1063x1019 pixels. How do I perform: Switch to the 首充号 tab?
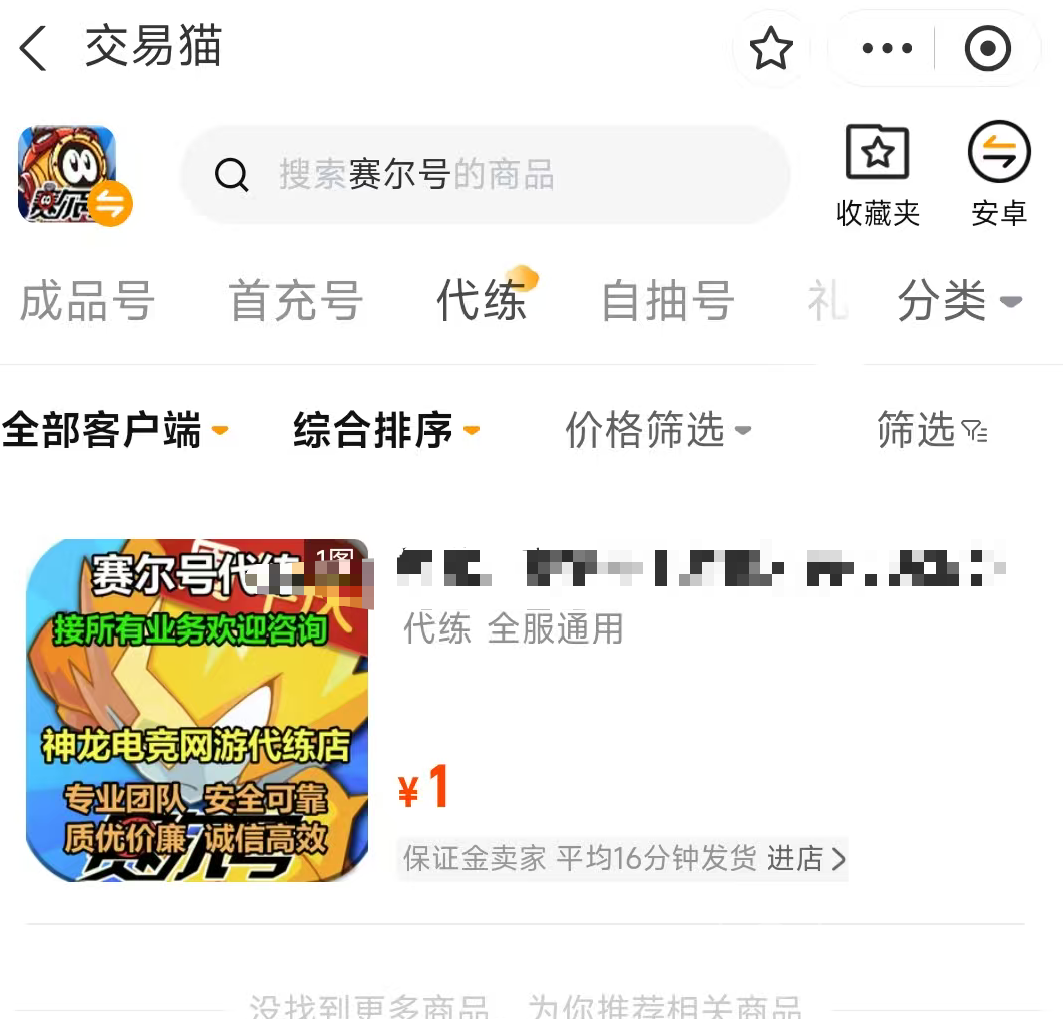295,301
